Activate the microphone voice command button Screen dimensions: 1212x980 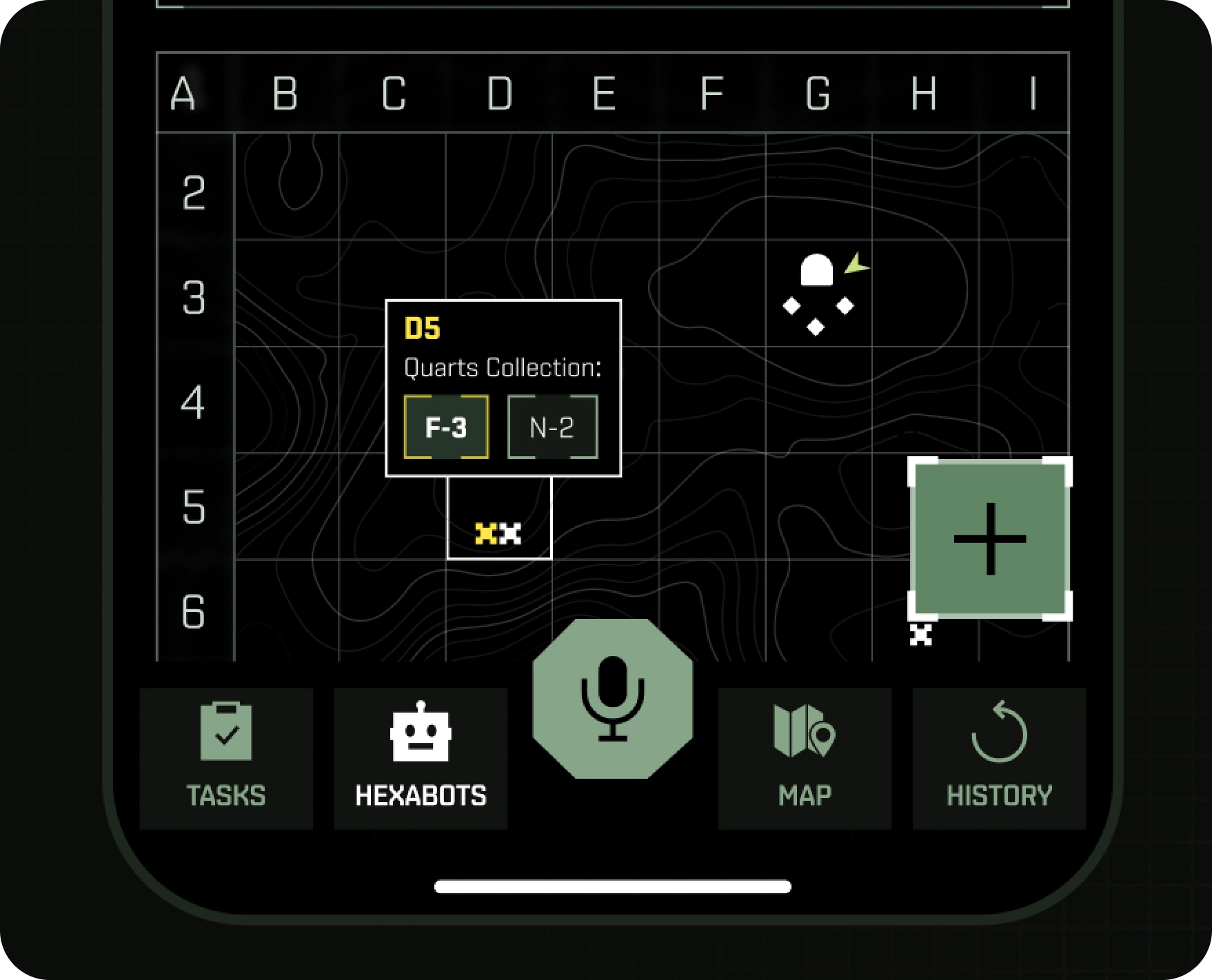point(612,698)
